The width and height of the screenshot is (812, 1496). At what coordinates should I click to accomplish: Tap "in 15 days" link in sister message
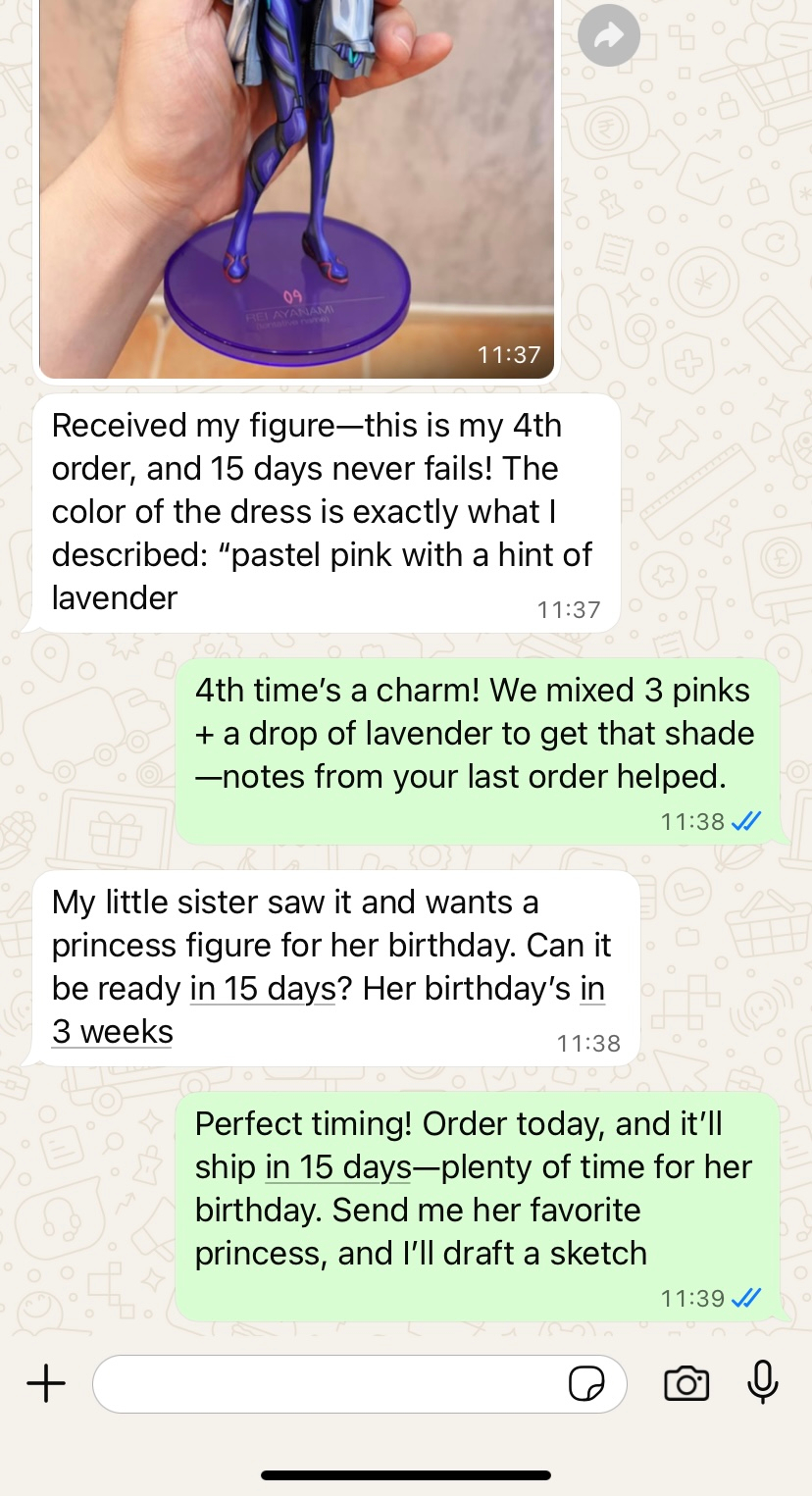coord(263,989)
